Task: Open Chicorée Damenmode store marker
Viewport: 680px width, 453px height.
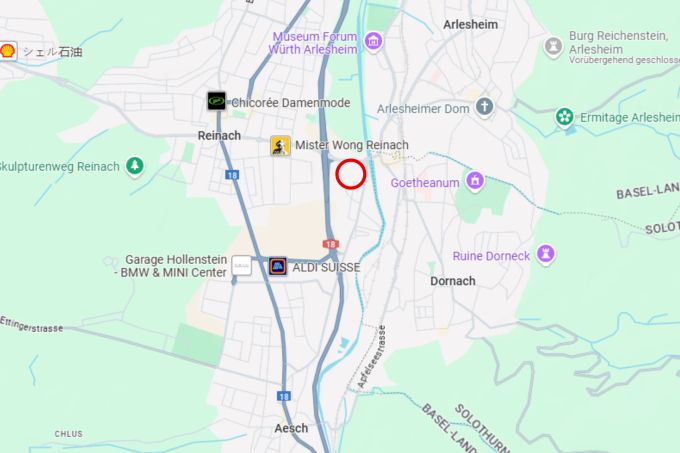Action: click(216, 101)
